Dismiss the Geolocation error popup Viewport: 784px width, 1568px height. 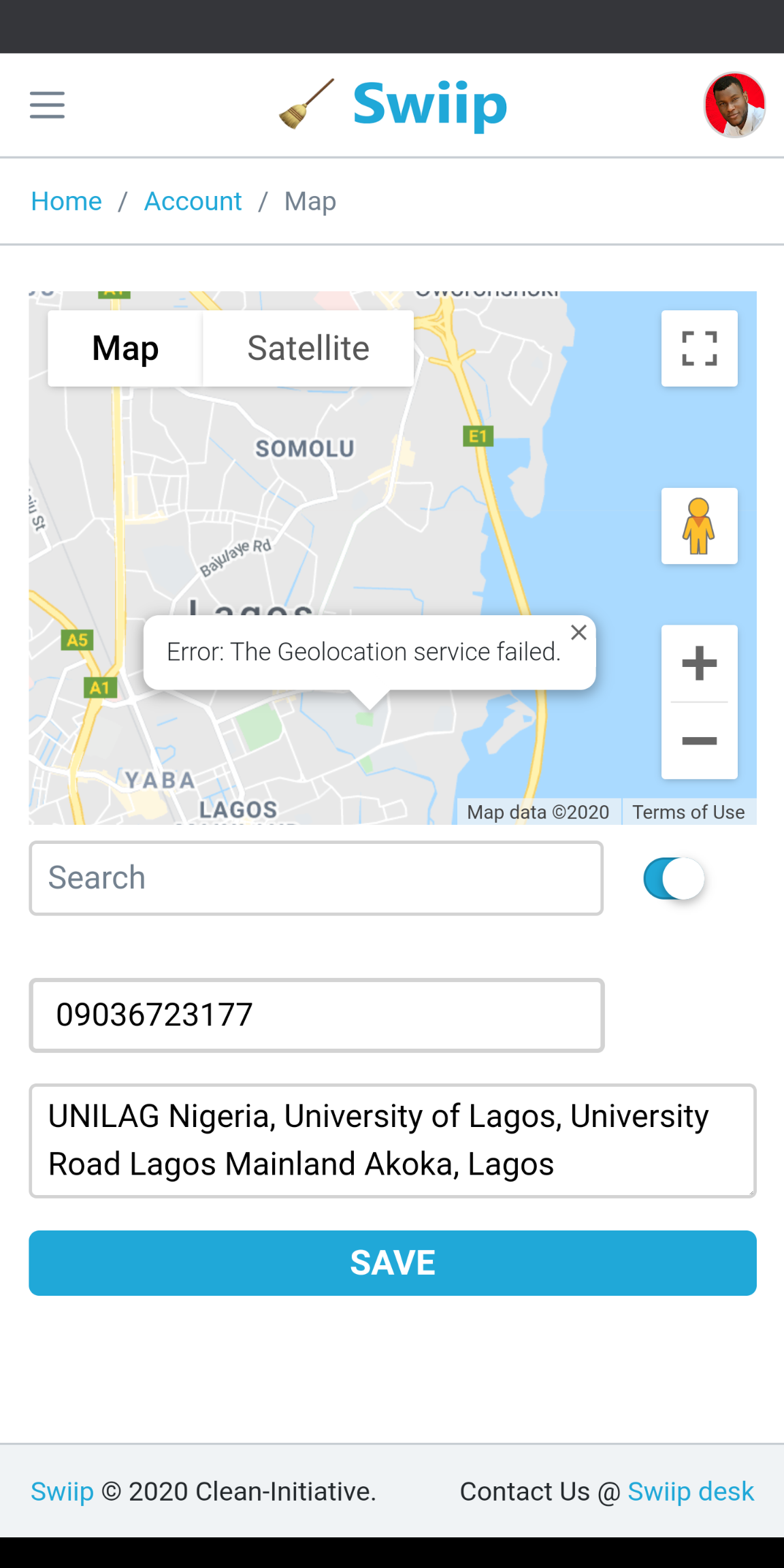point(578,632)
